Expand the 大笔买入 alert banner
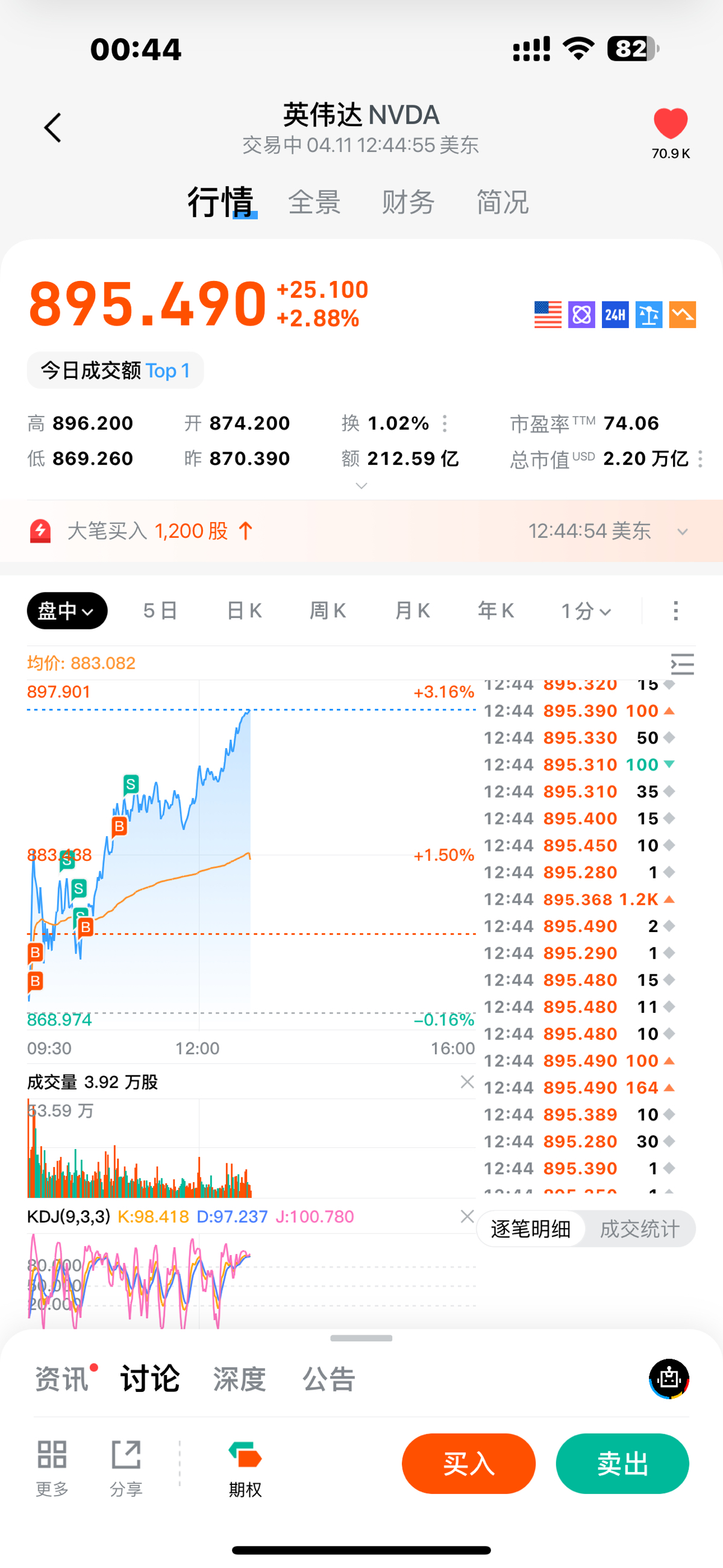723x1568 pixels. pos(682,531)
